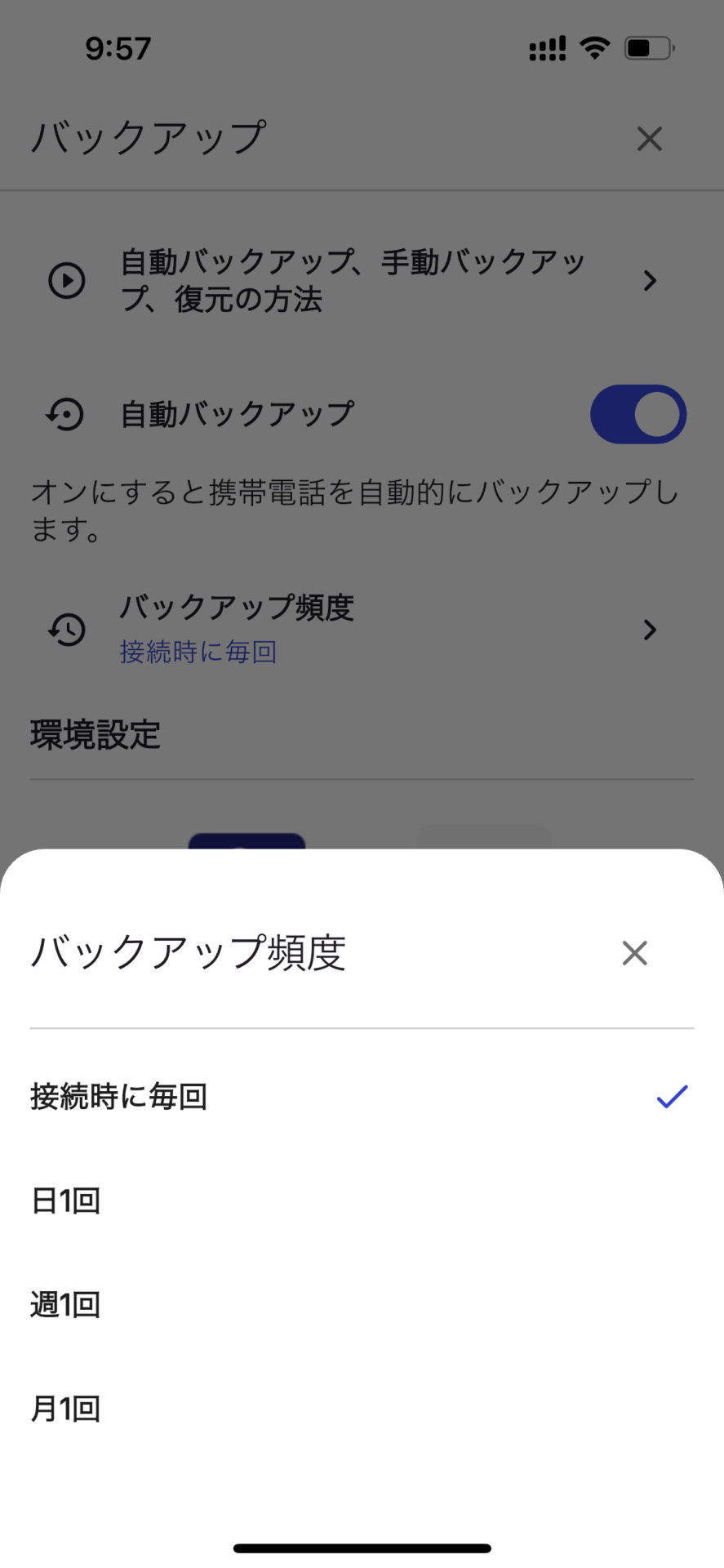Close the バックアップ settings page

649,139
